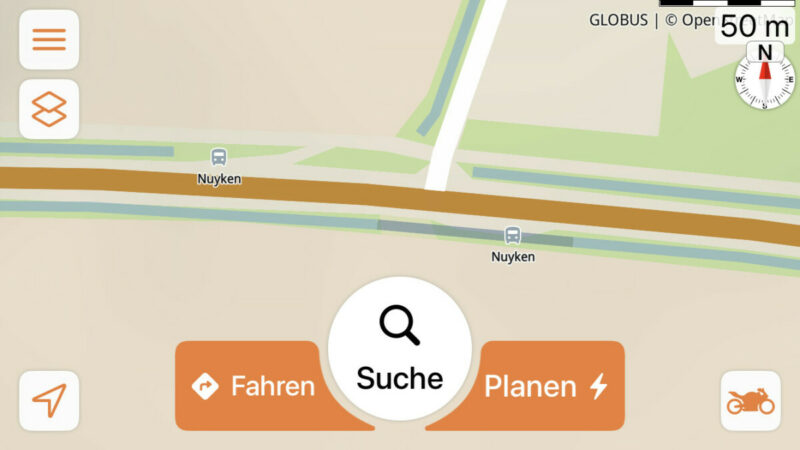The height and width of the screenshot is (450, 800).
Task: Open the map layers selector
Action: [x=49, y=109]
